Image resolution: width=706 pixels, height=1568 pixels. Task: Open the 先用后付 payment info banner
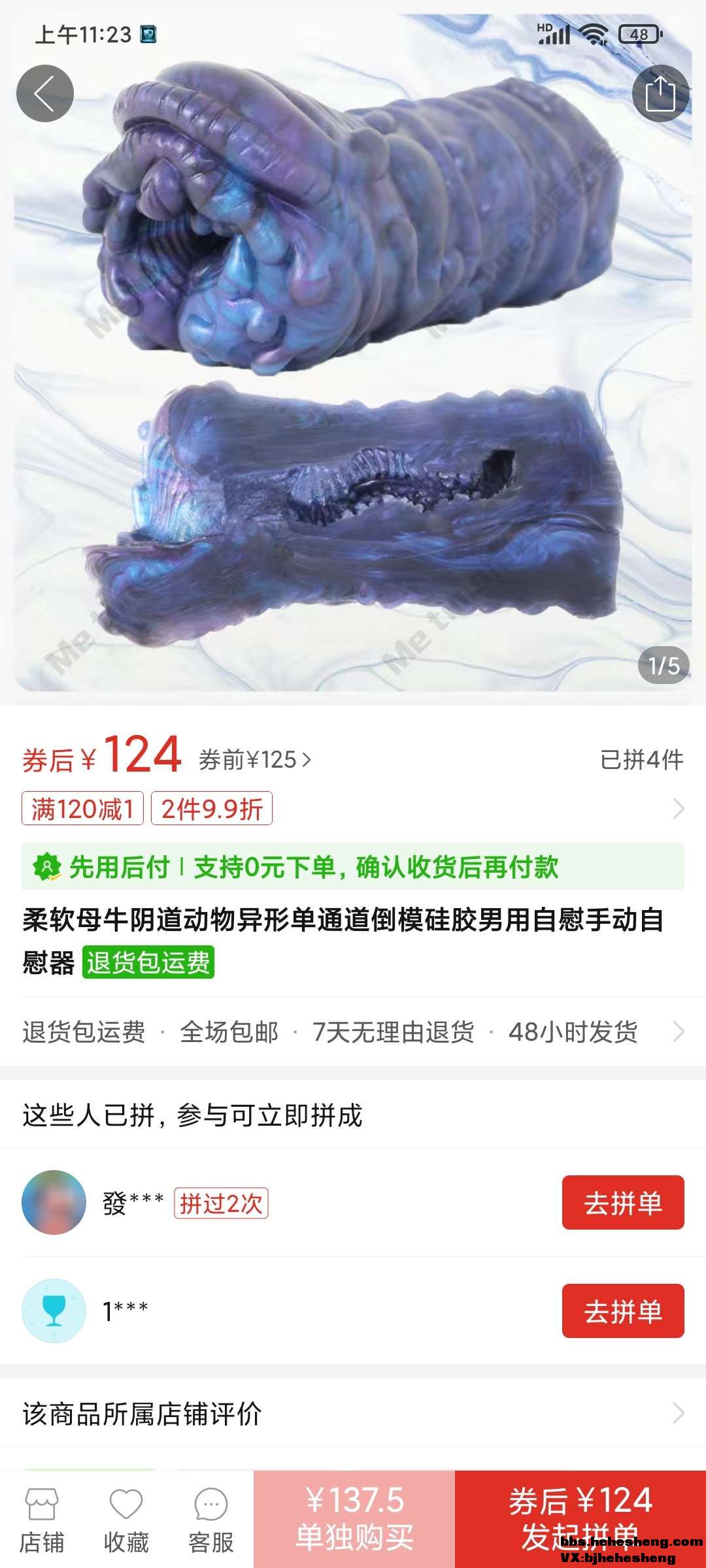coord(353,867)
